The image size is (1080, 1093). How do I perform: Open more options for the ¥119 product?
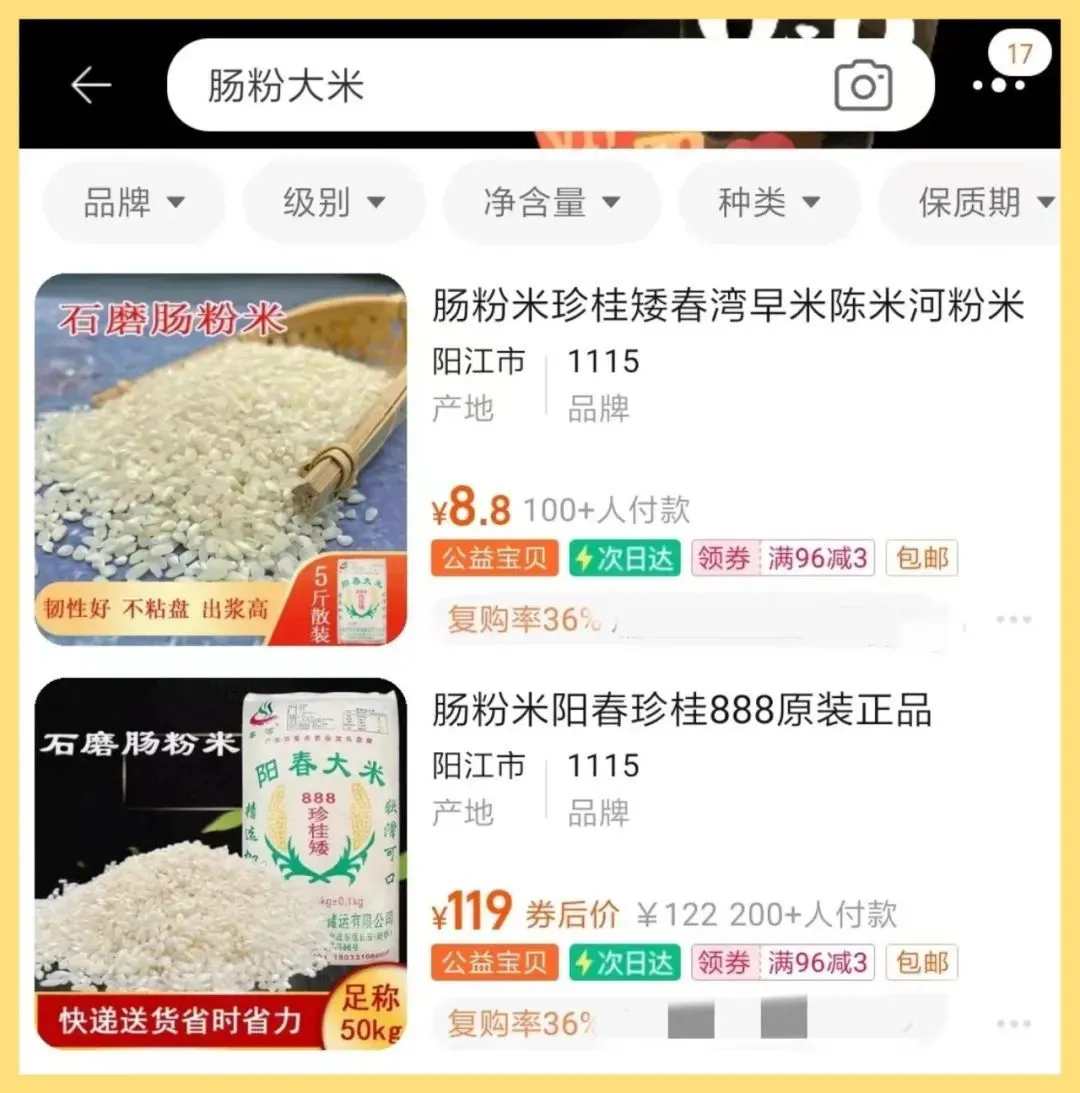1013,1023
